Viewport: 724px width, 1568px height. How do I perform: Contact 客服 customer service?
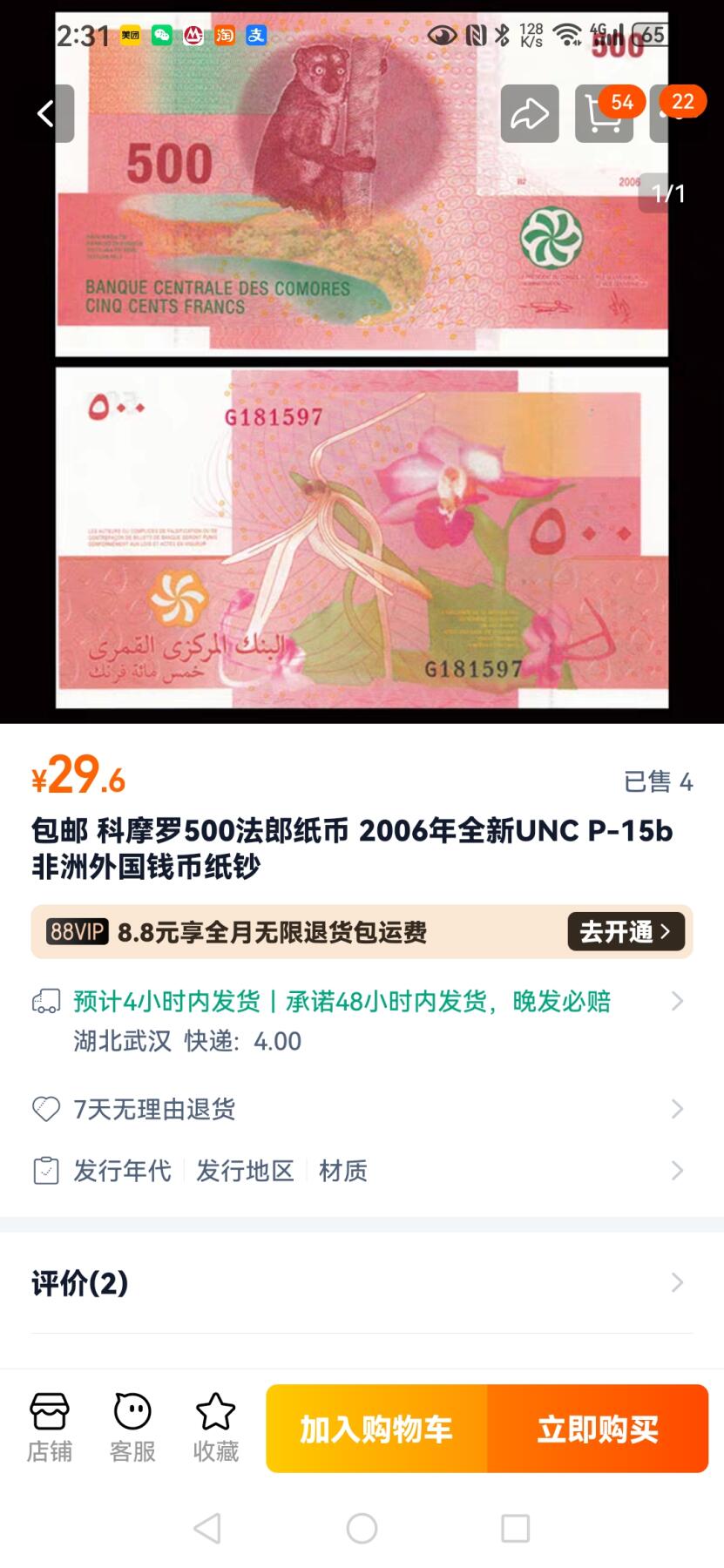[132, 1428]
